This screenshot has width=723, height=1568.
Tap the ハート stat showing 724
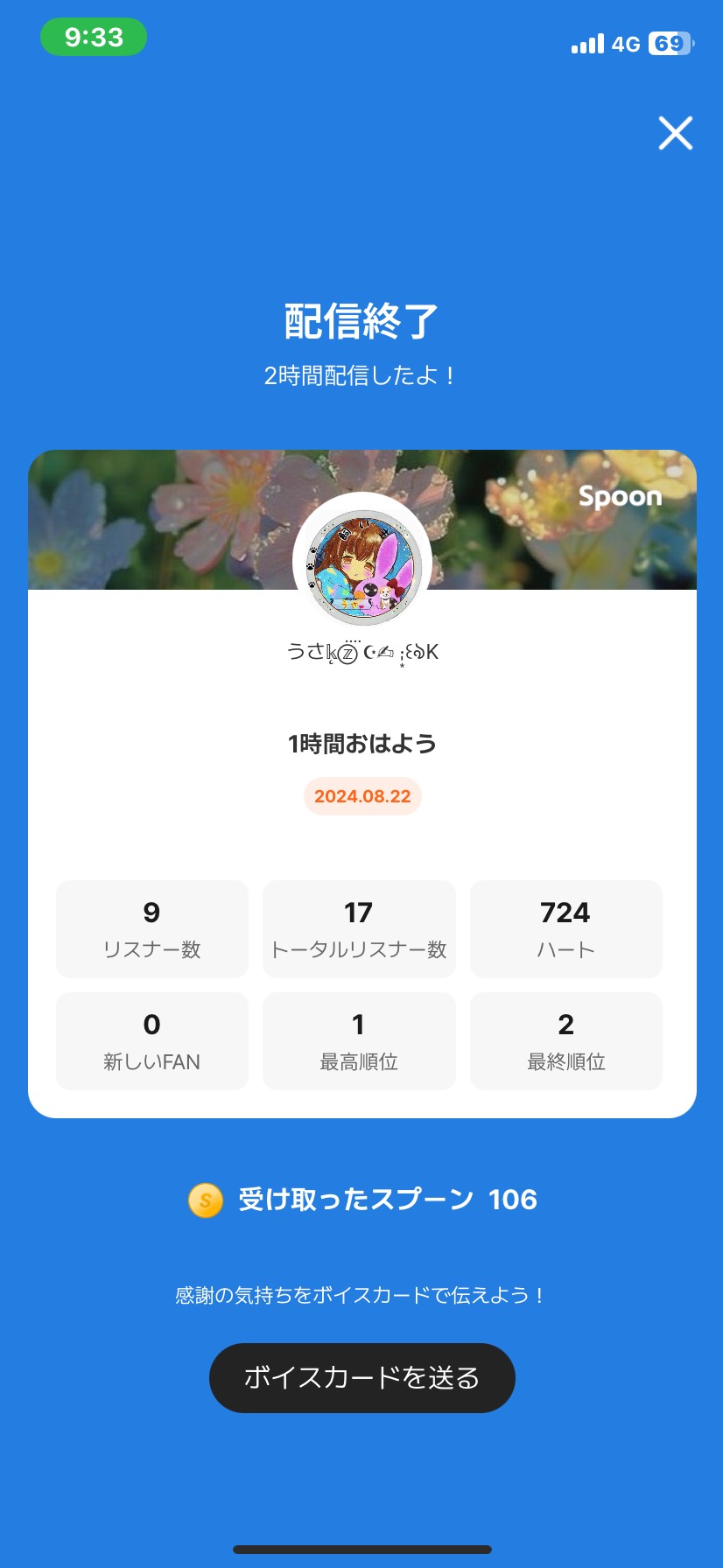[x=565, y=928]
